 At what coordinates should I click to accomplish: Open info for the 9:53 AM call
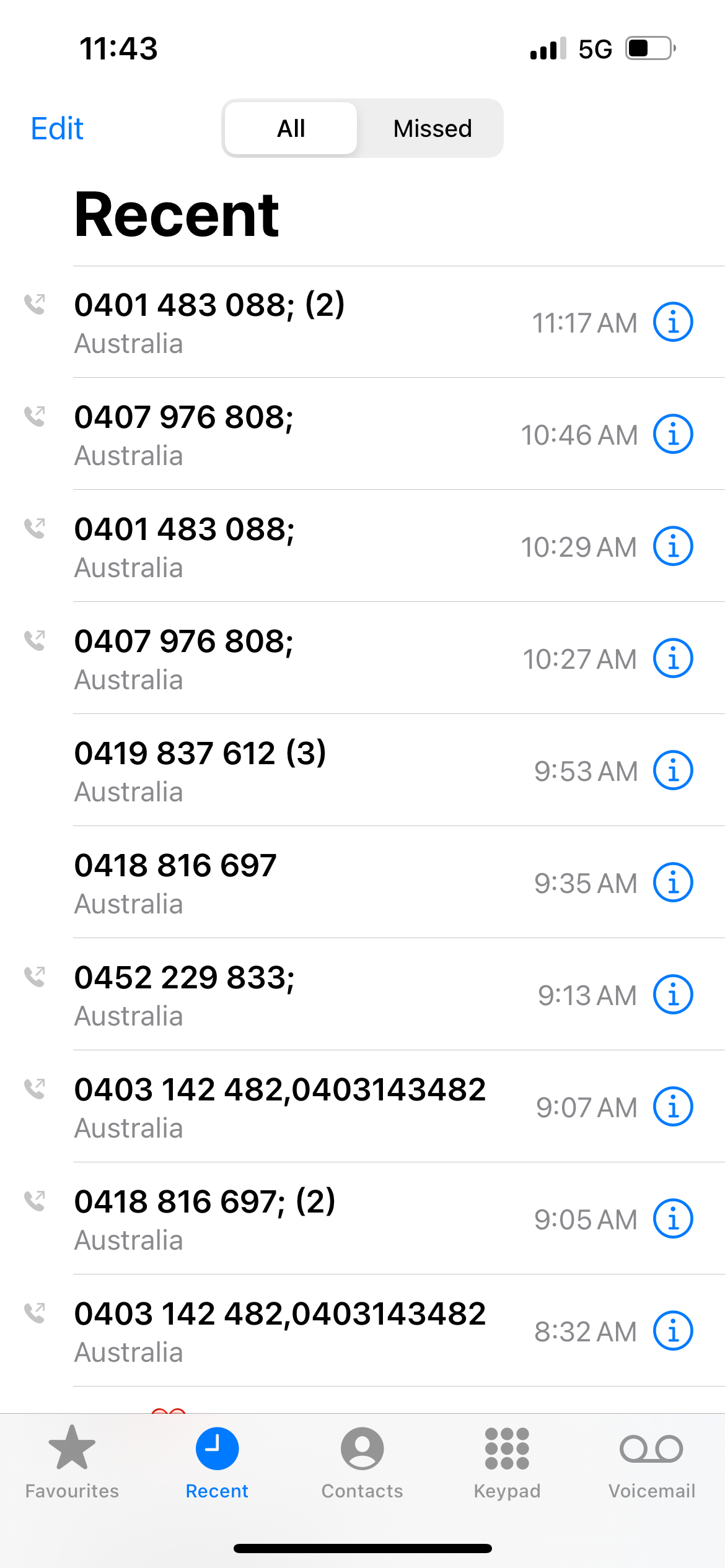point(673,770)
